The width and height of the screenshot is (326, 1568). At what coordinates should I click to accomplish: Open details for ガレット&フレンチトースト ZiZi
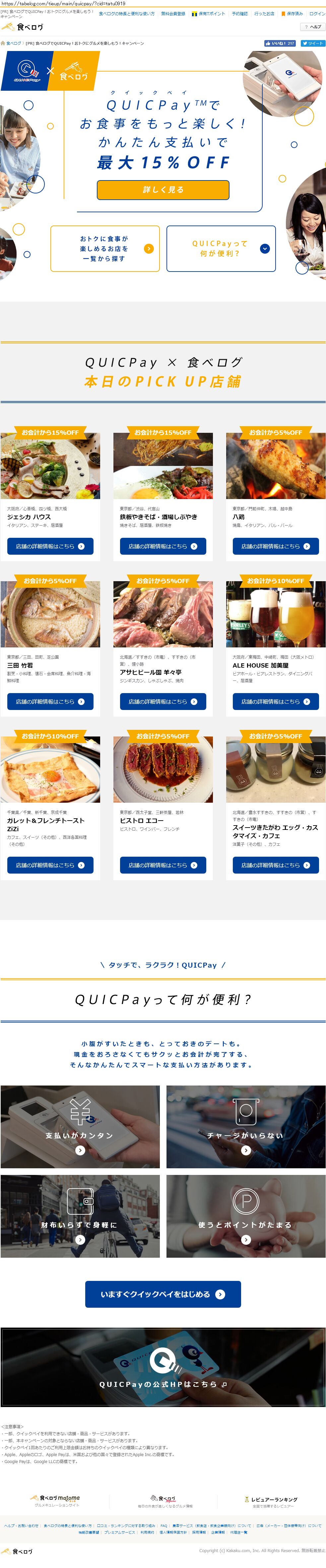tap(50, 865)
